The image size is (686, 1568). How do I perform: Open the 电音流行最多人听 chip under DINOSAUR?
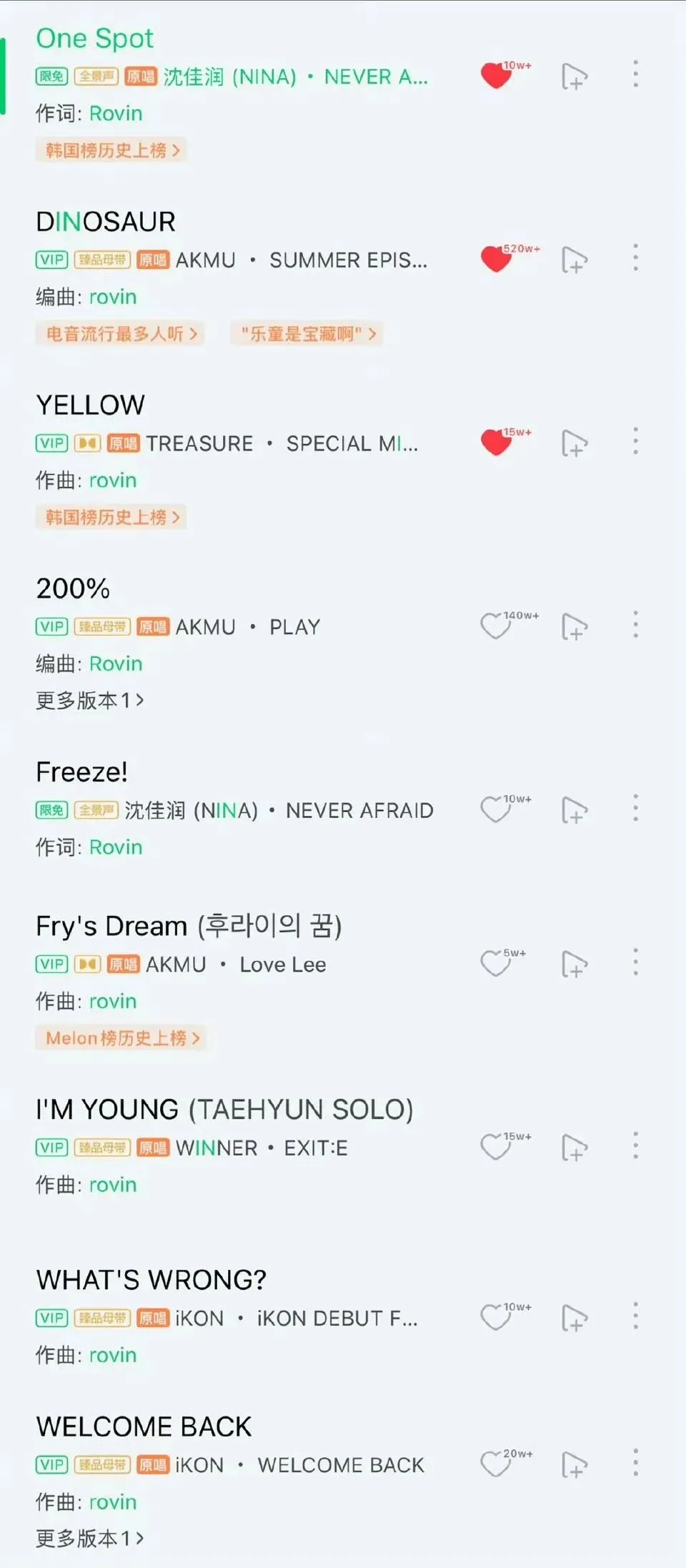[x=120, y=334]
